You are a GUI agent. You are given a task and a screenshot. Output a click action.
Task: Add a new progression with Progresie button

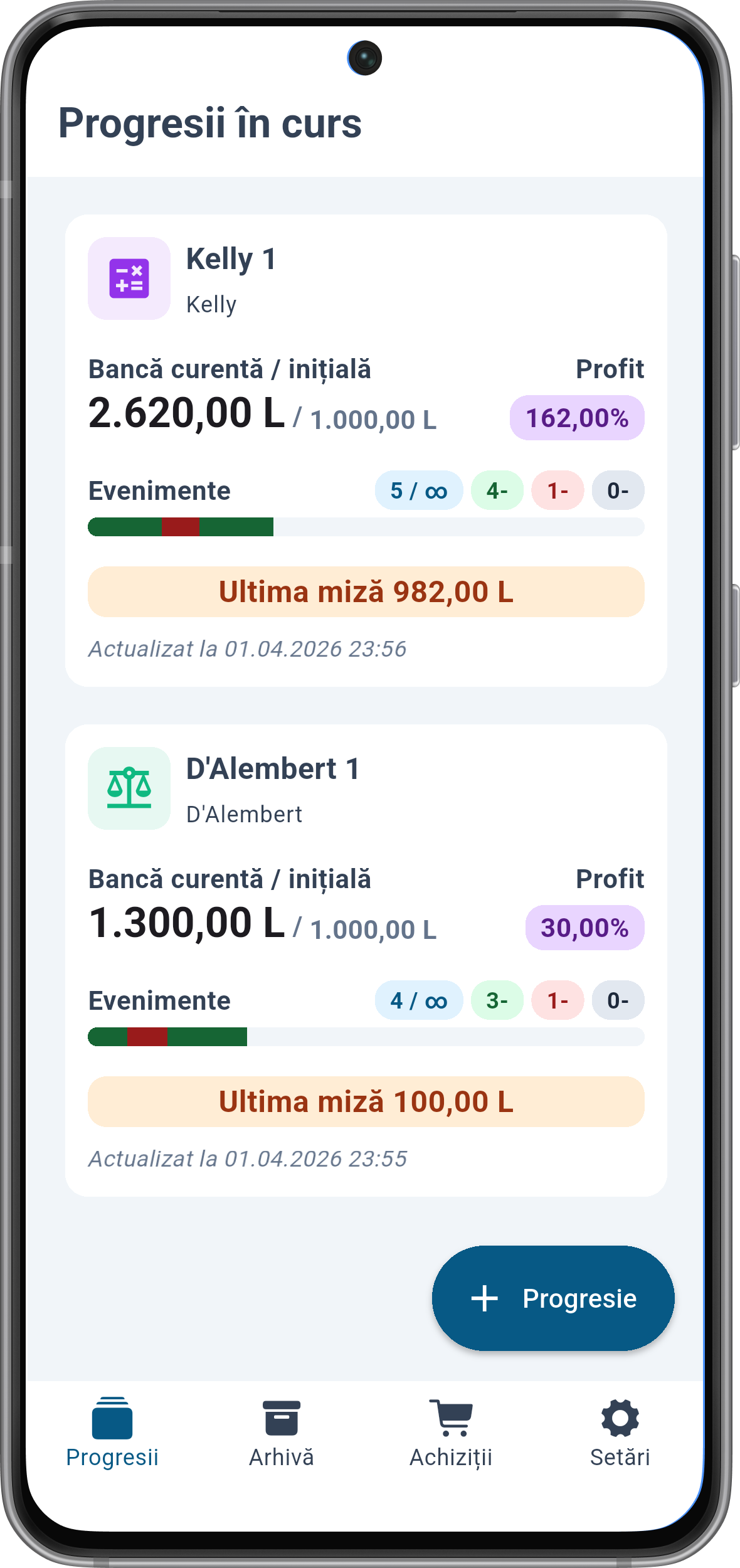tap(552, 1298)
